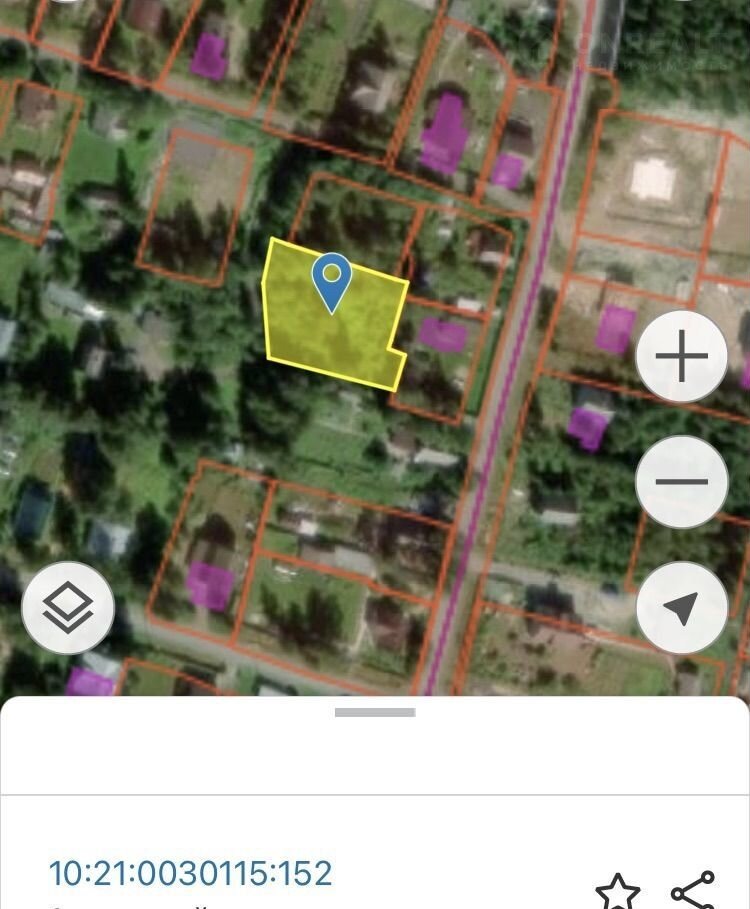Open cadastral number 10:21:0030115:152 details
This screenshot has height=909, width=750.
point(190,873)
